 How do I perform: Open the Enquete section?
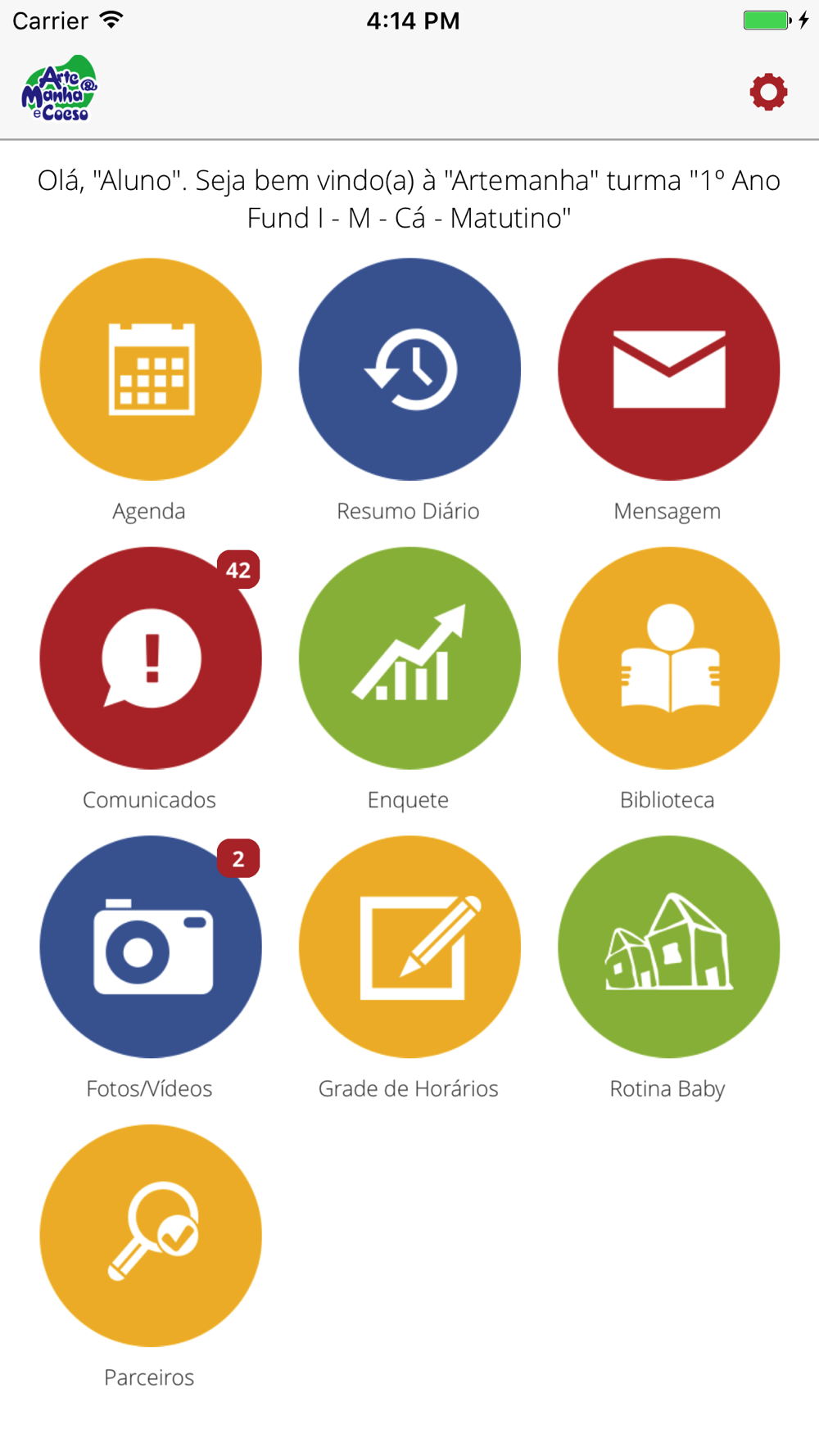pos(409,658)
